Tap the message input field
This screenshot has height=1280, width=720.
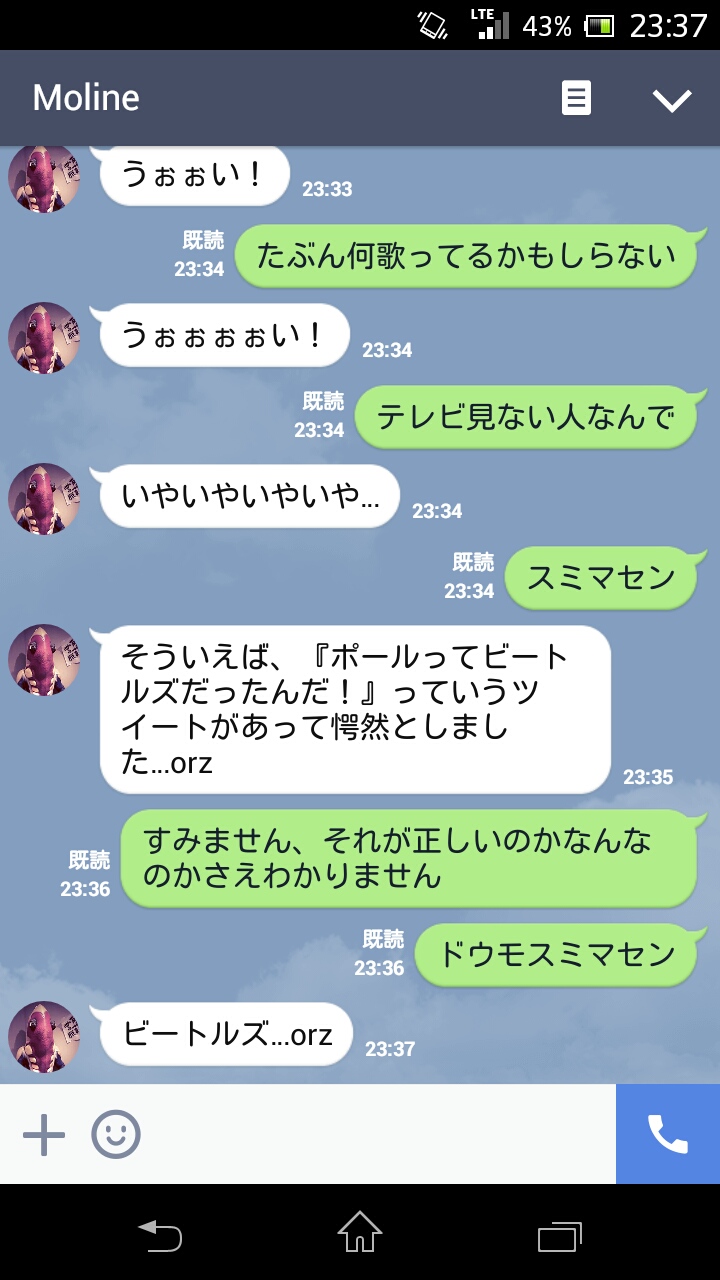380,1135
